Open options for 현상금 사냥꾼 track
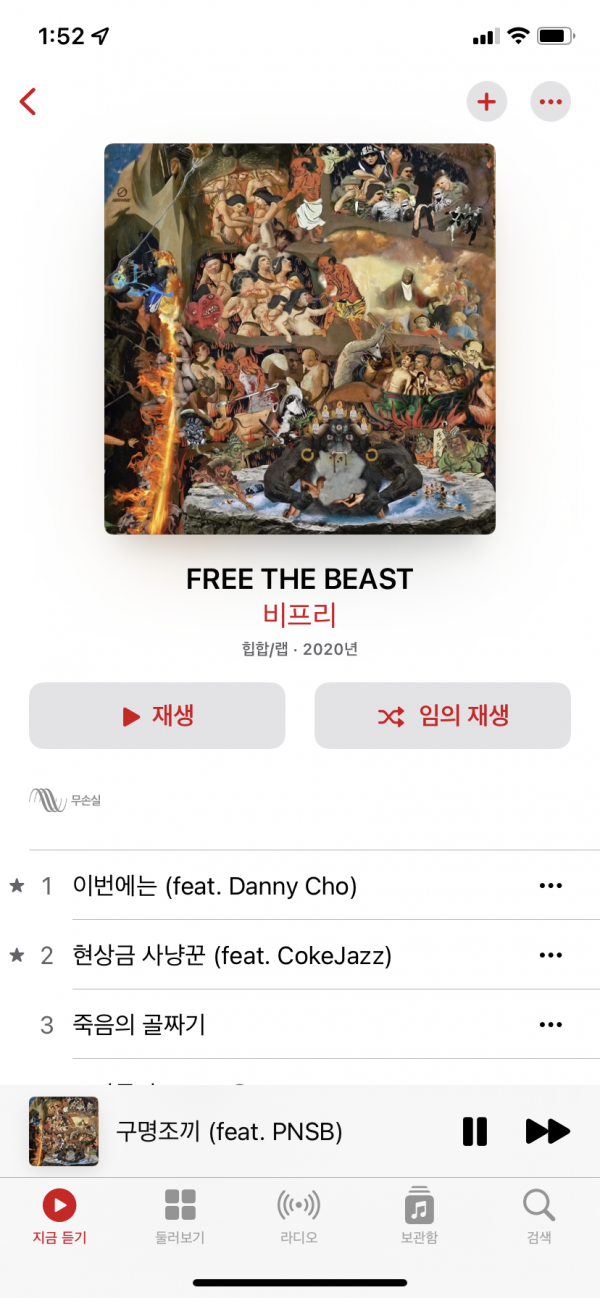 point(550,955)
